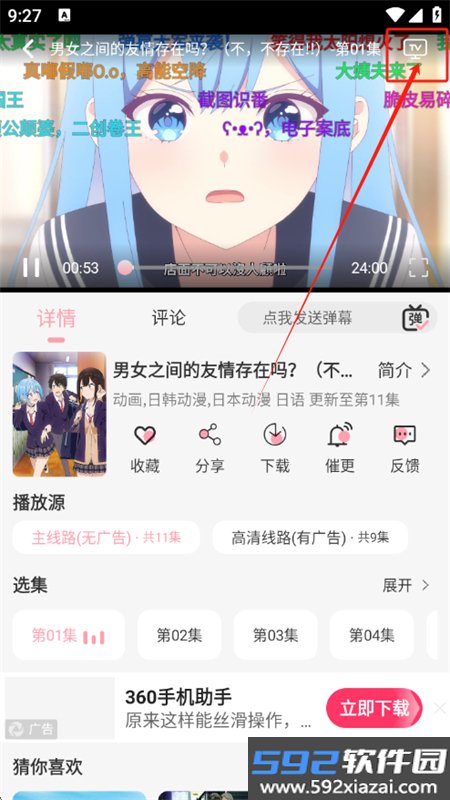Viewport: 450px width, 800px height.
Task: Switch to the 评论 tab
Action: click(x=169, y=318)
